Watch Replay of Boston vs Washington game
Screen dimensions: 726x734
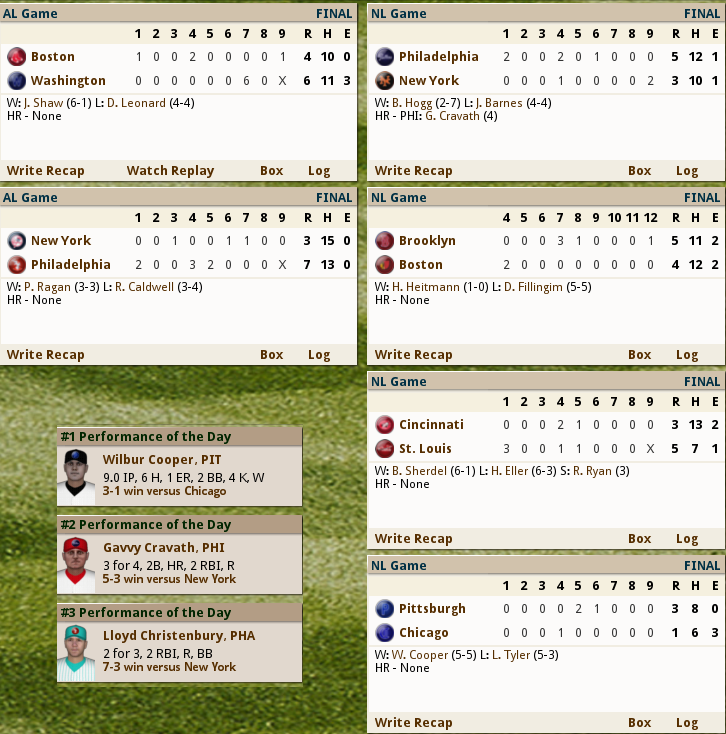tap(170, 170)
